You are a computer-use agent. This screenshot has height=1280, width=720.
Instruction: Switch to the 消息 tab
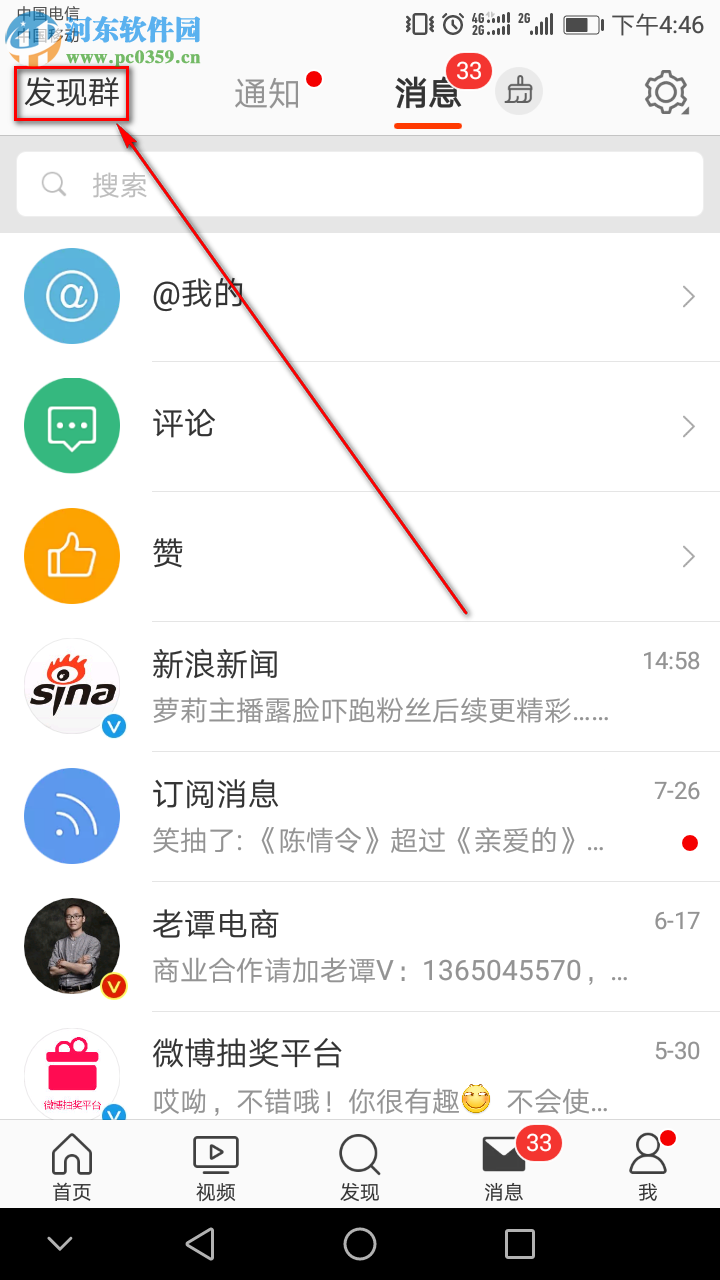coord(428,93)
